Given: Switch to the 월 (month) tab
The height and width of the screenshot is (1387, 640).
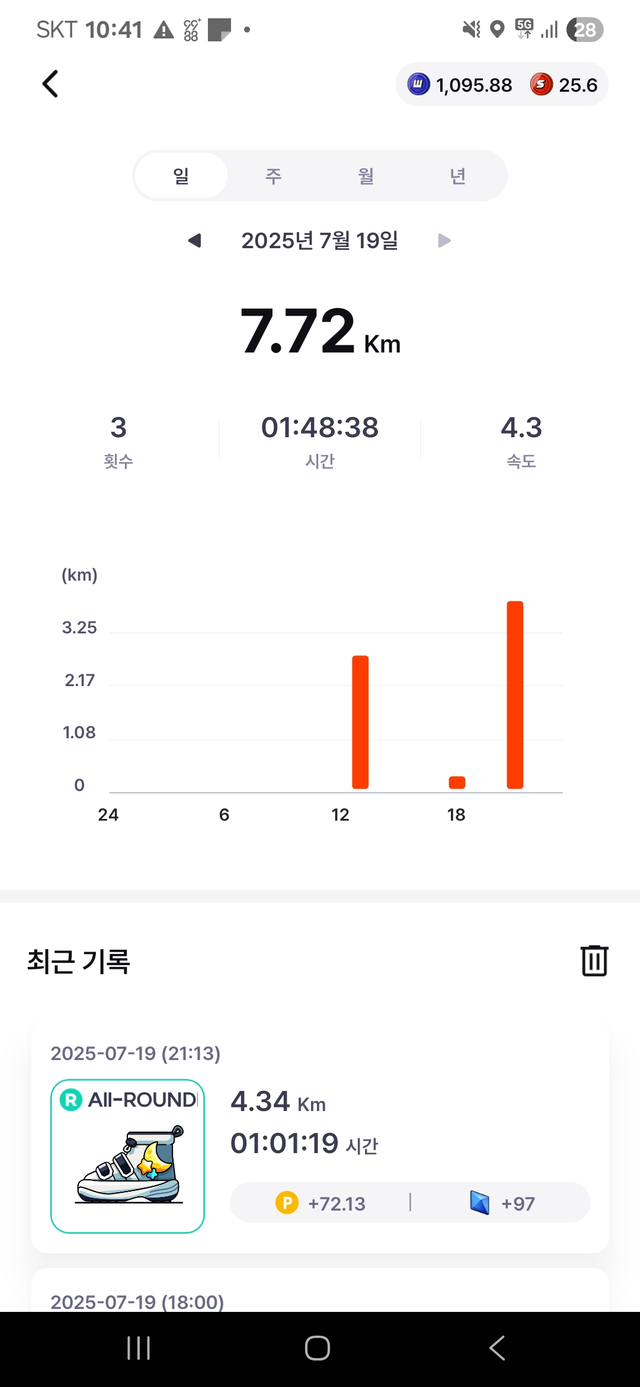Looking at the screenshot, I should [366, 176].
